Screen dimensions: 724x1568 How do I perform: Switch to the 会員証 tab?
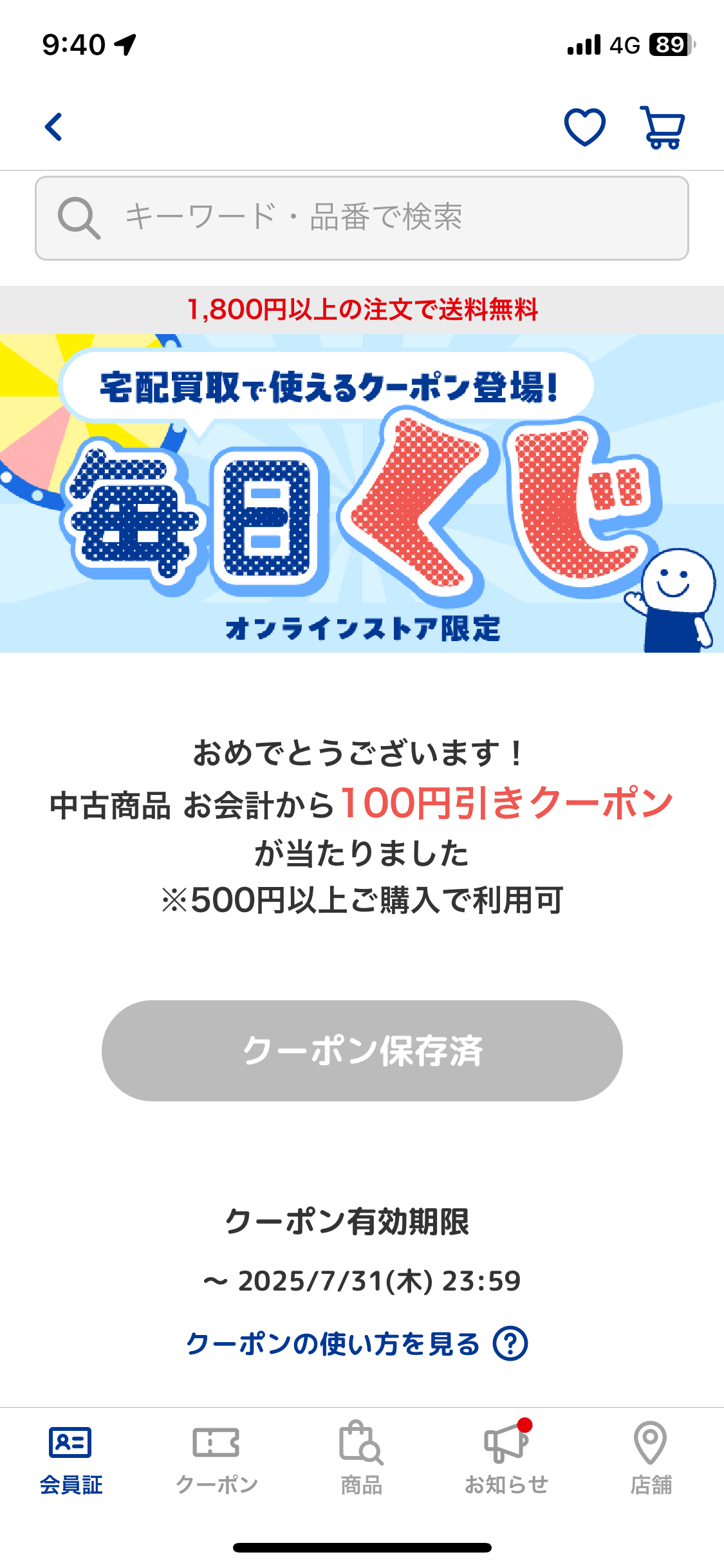point(71,1459)
